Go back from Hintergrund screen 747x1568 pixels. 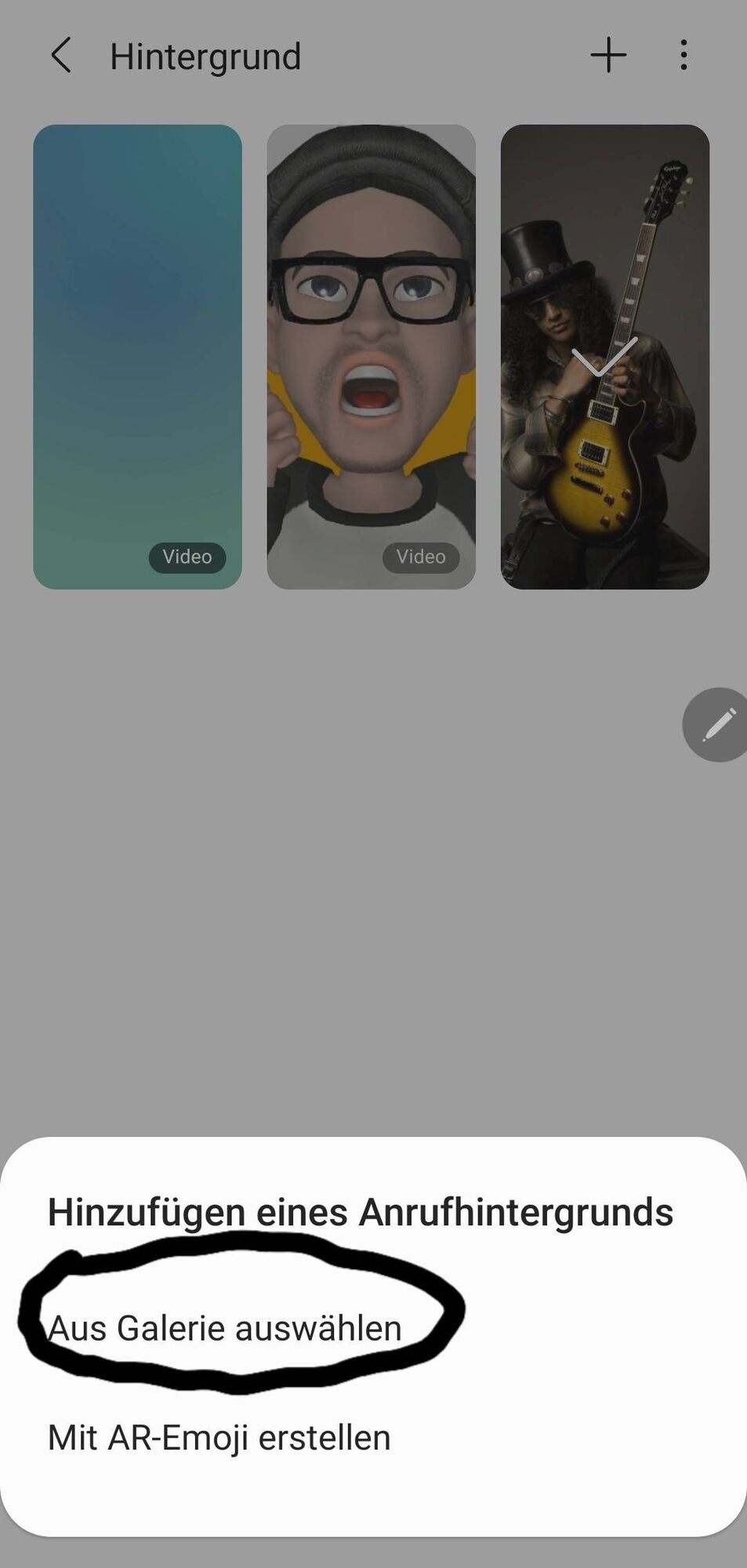click(x=61, y=56)
